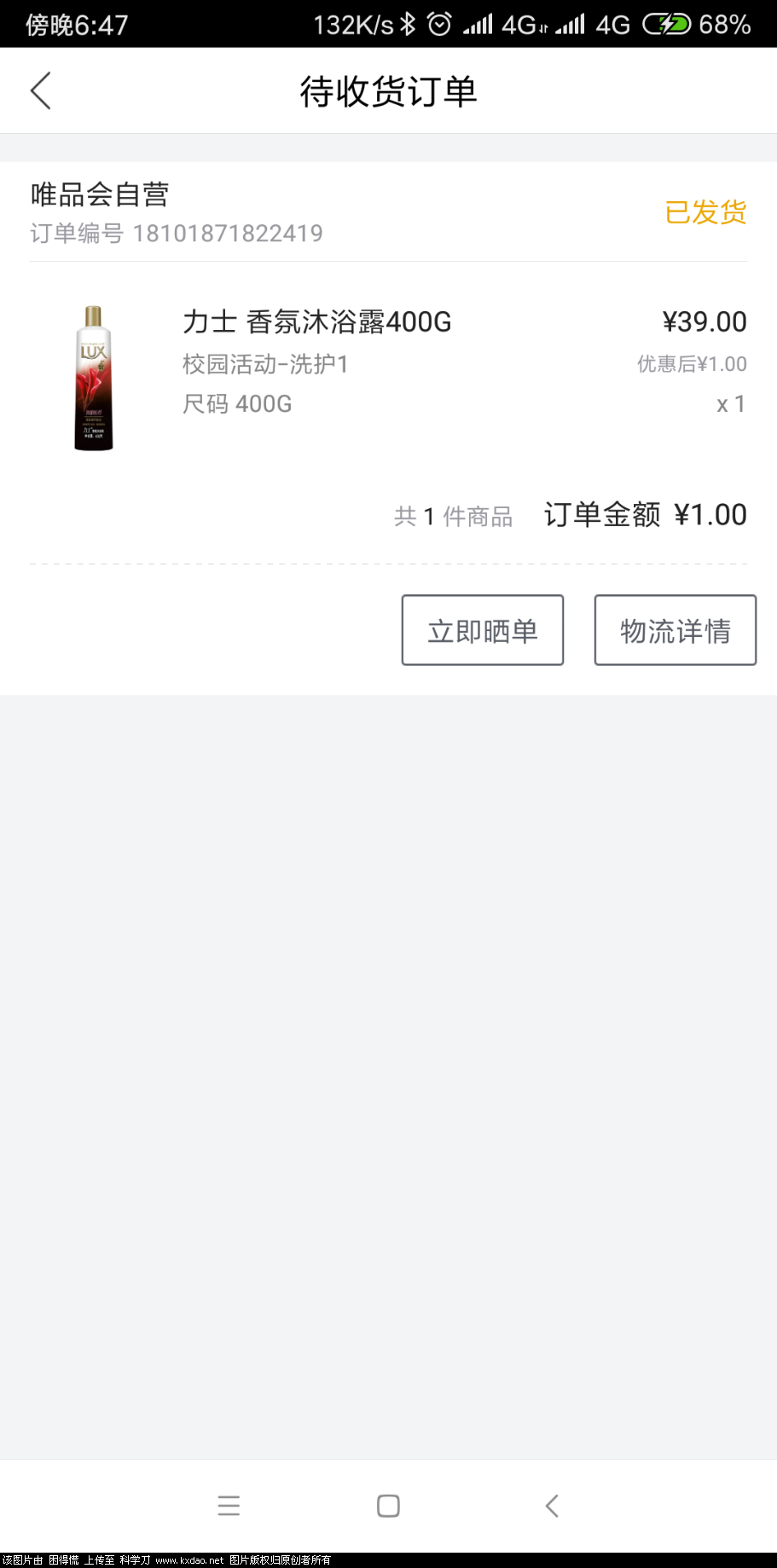This screenshot has width=777, height=1568.
Task: Tap the alarm clock icon in status bar
Action: click(438, 24)
